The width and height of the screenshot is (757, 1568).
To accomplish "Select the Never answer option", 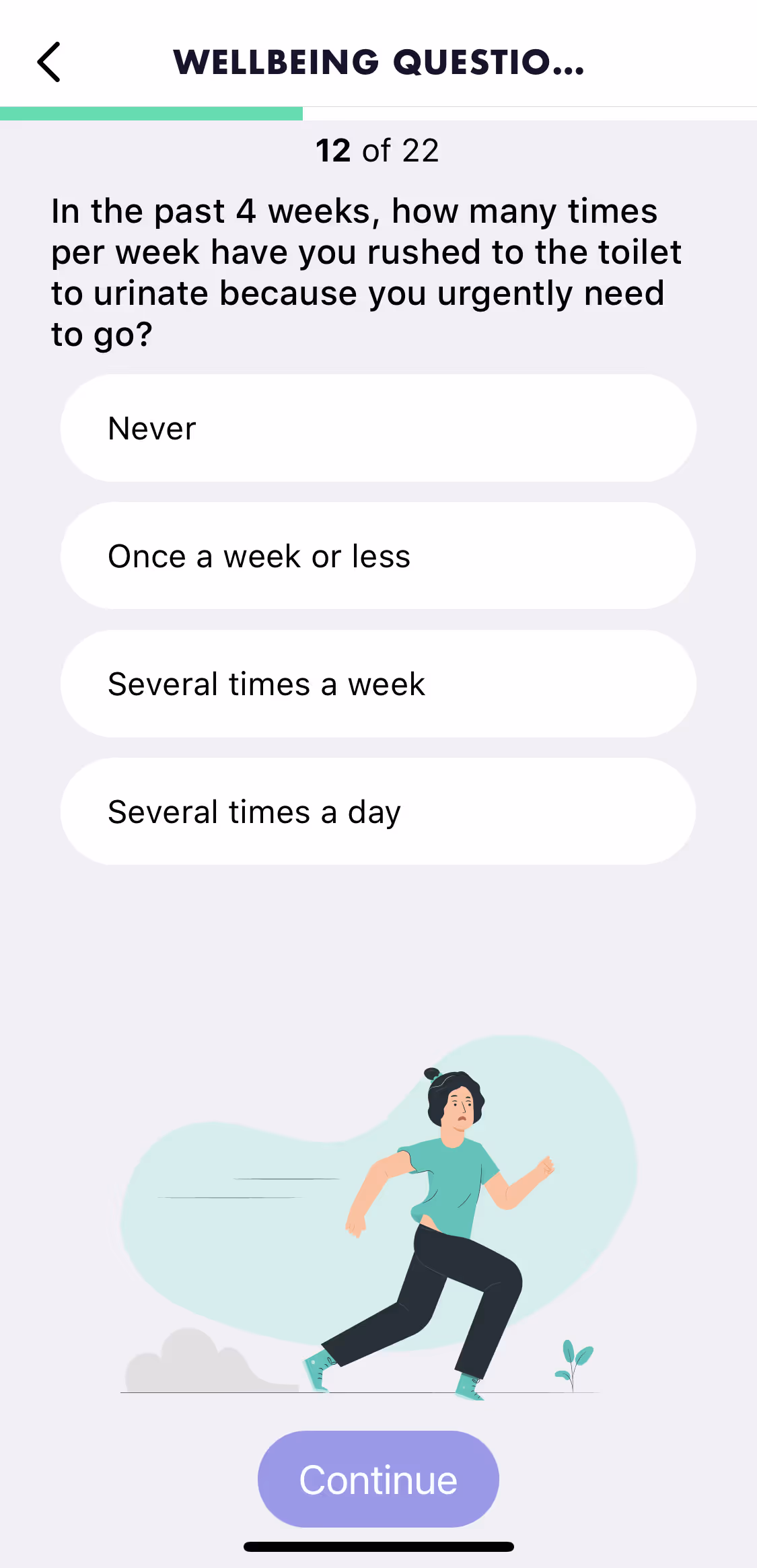I will click(x=378, y=428).
